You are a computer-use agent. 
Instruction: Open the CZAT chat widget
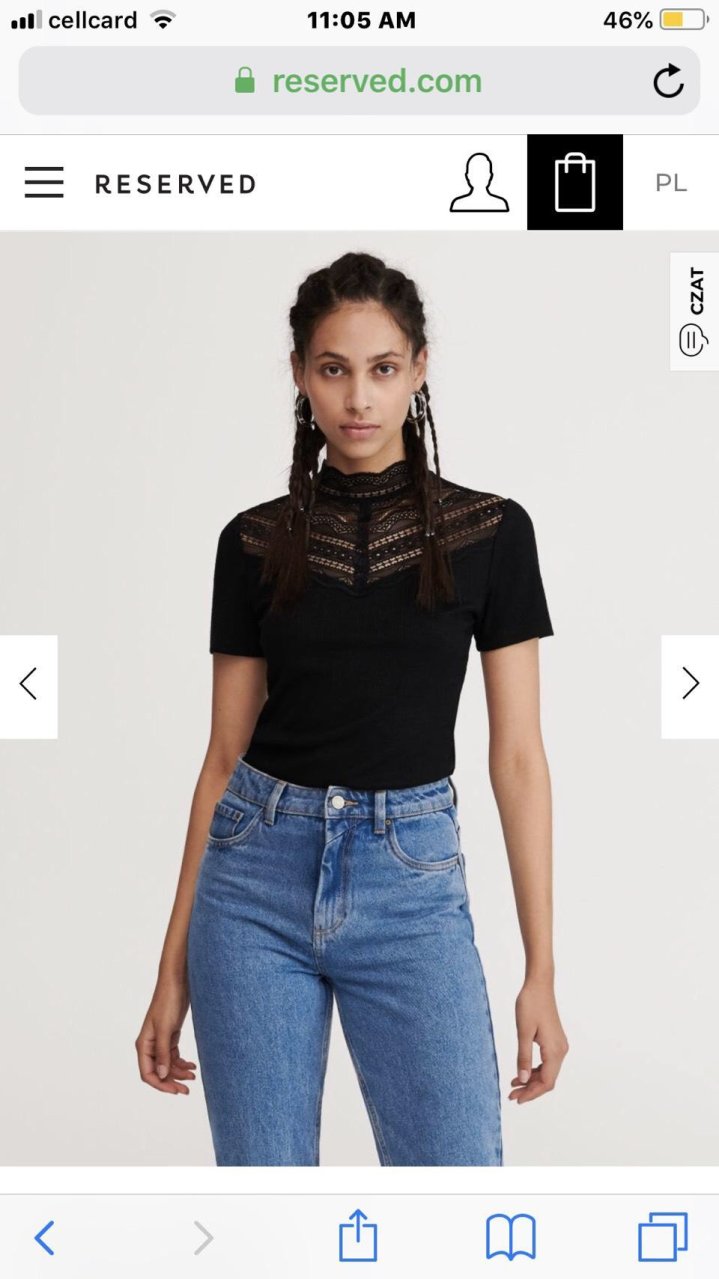click(694, 311)
